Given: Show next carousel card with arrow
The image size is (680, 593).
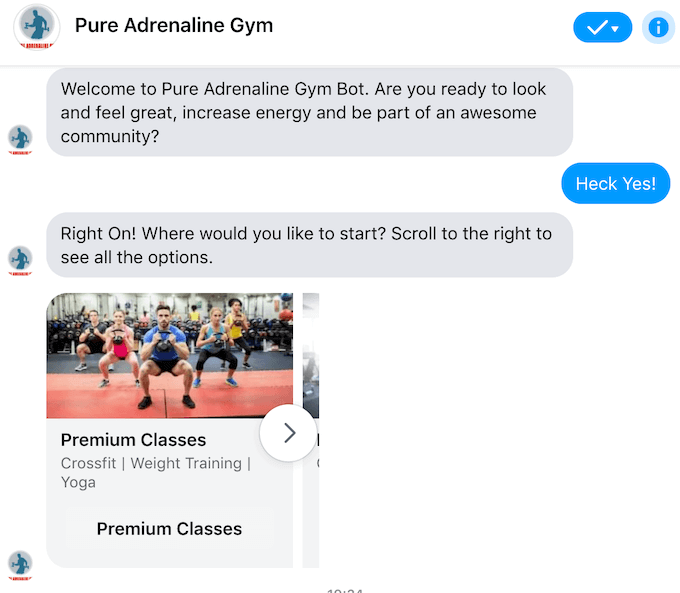Looking at the screenshot, I should pyautogui.click(x=289, y=433).
